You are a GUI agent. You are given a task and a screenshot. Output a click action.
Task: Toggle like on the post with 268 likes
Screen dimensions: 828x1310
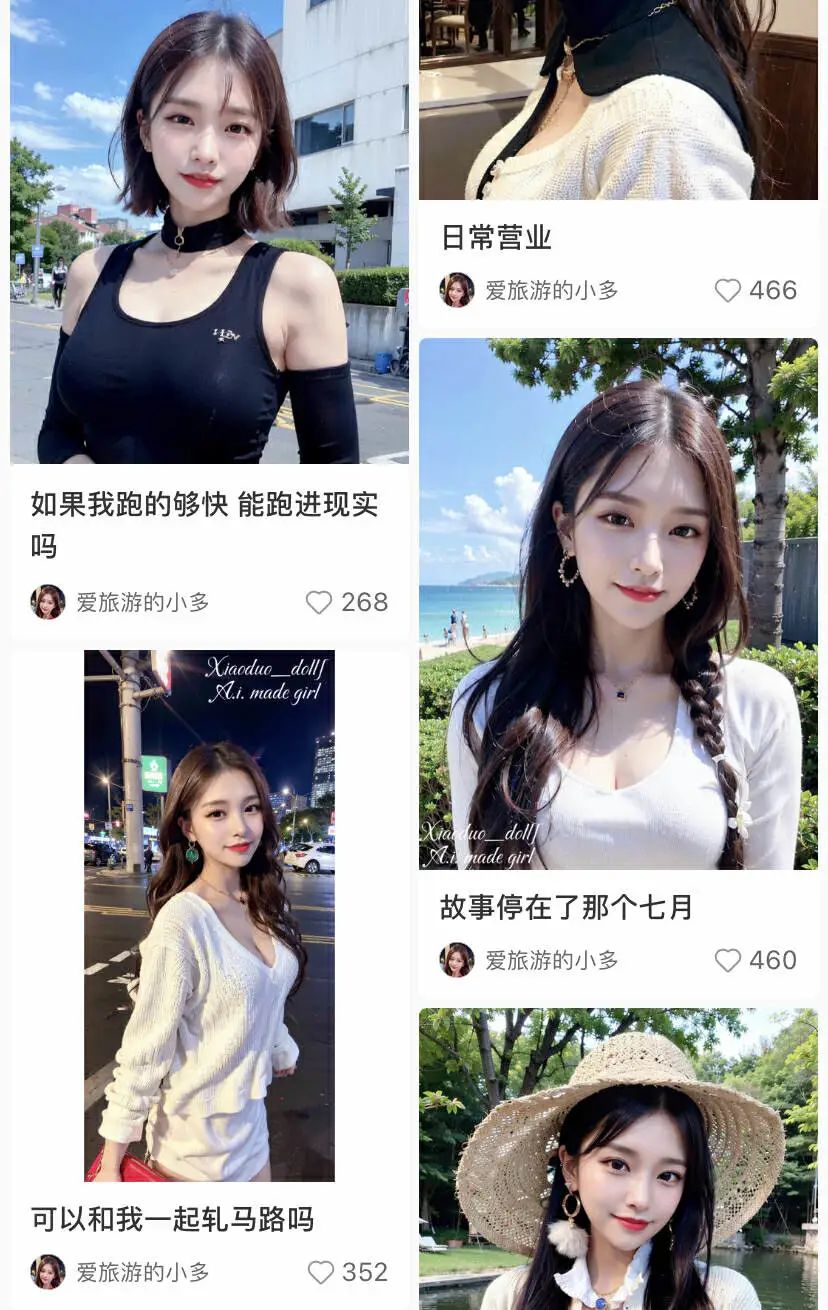click(x=318, y=602)
